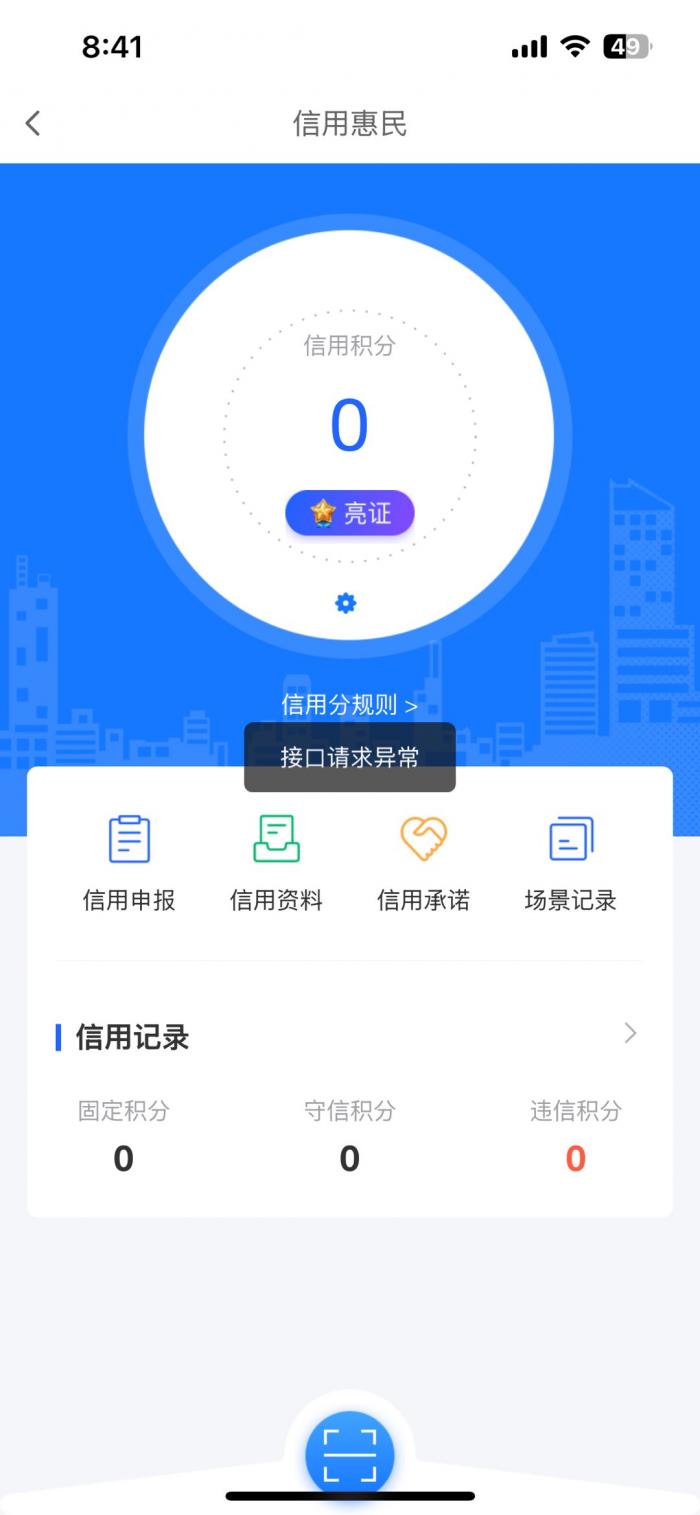Open 信用分规则 link
This screenshot has height=1515, width=700.
coord(349,704)
